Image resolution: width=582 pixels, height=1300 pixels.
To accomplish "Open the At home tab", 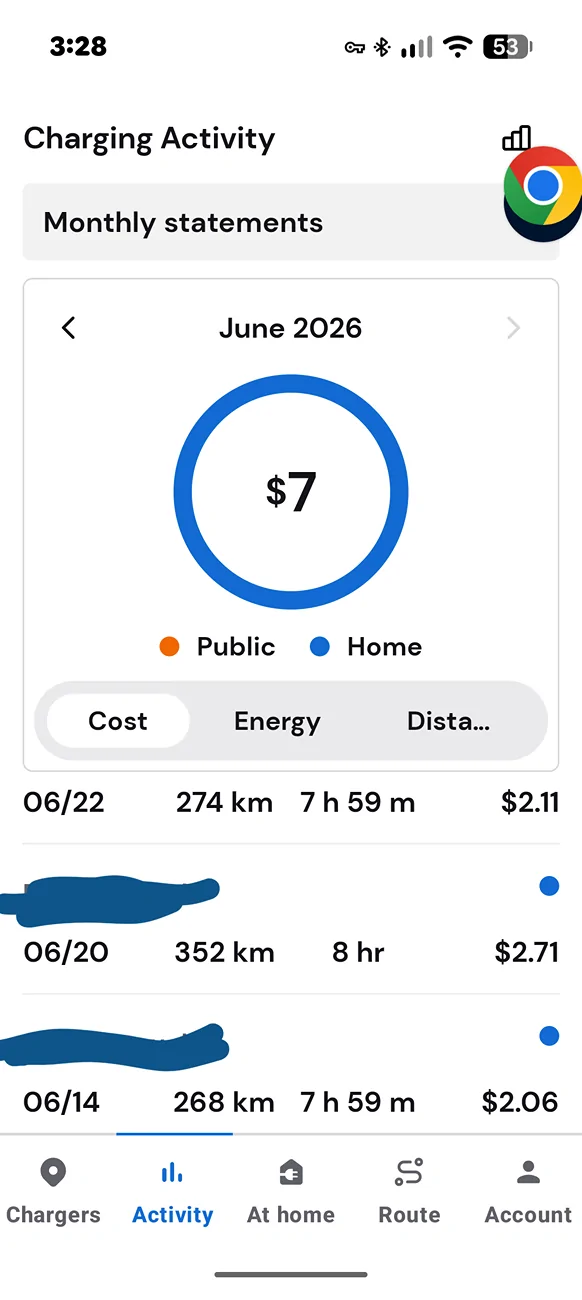I will (291, 1191).
